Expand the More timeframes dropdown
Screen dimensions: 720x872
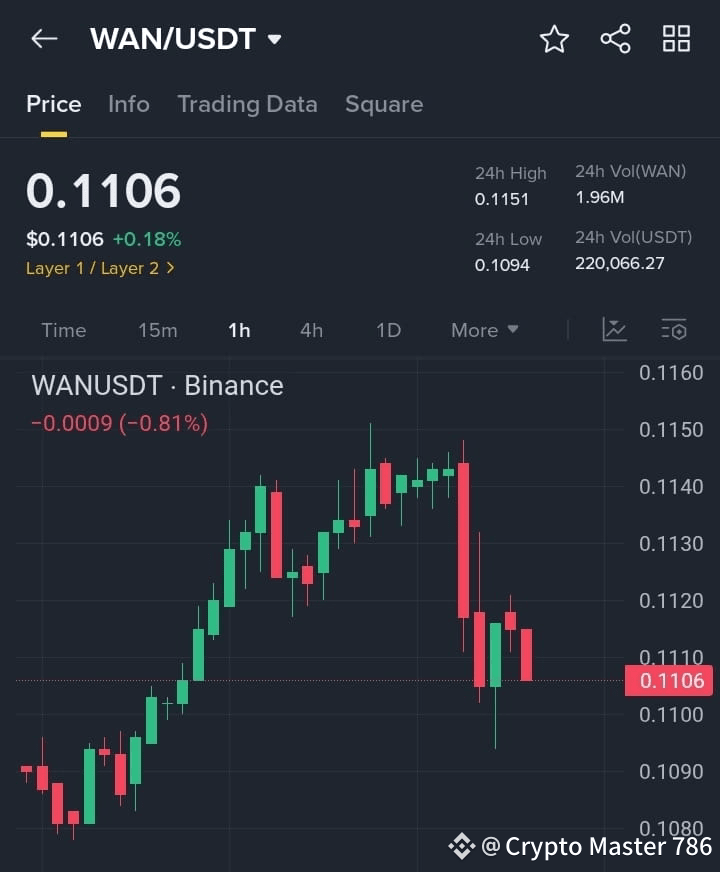pyautogui.click(x=484, y=329)
